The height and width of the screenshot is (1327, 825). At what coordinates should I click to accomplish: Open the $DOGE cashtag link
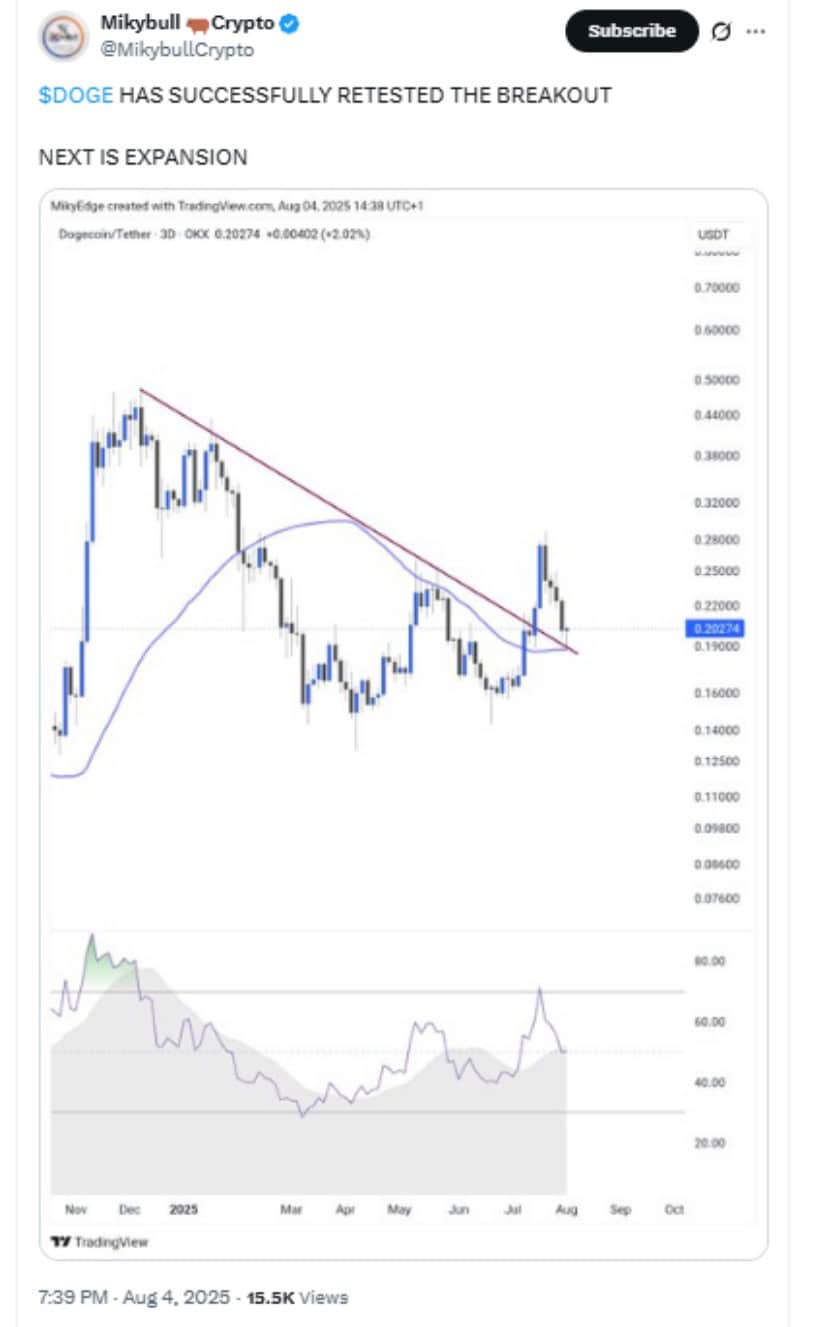click(x=76, y=96)
